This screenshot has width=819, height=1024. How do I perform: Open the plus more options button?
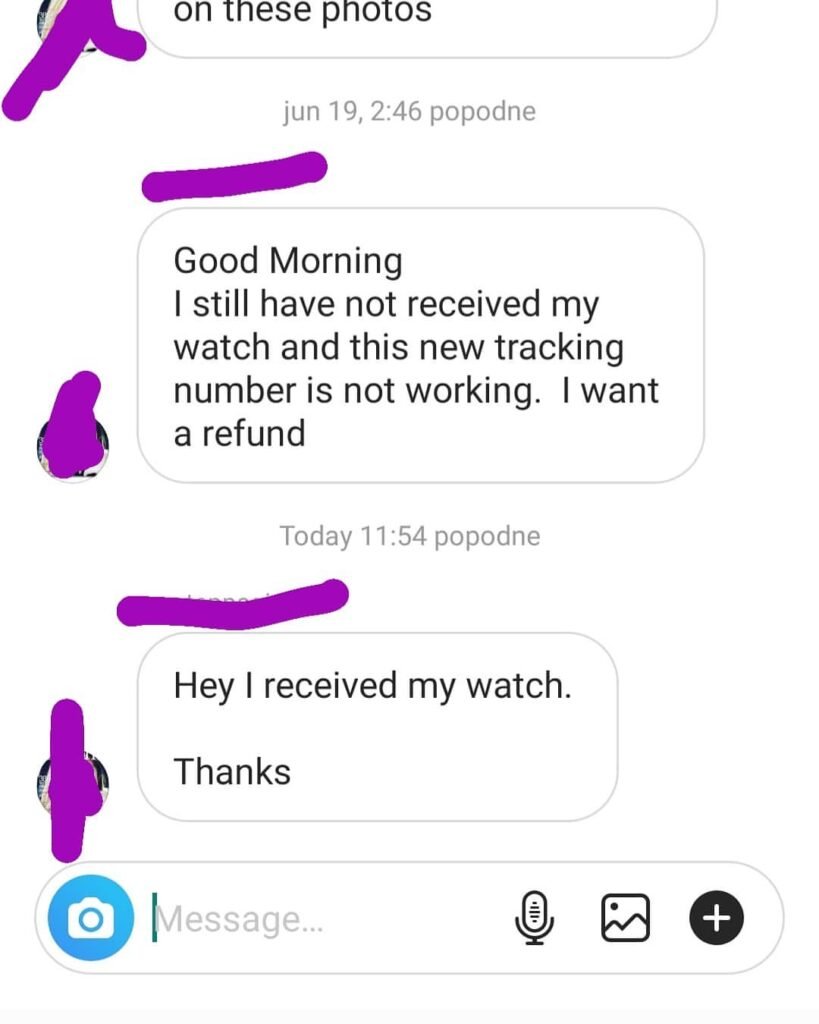pyautogui.click(x=716, y=918)
